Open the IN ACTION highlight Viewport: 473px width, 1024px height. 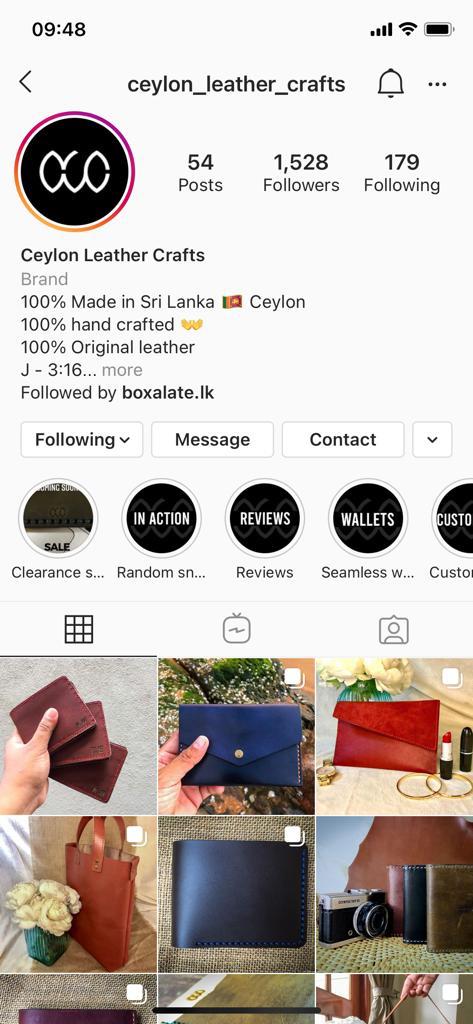(161, 519)
